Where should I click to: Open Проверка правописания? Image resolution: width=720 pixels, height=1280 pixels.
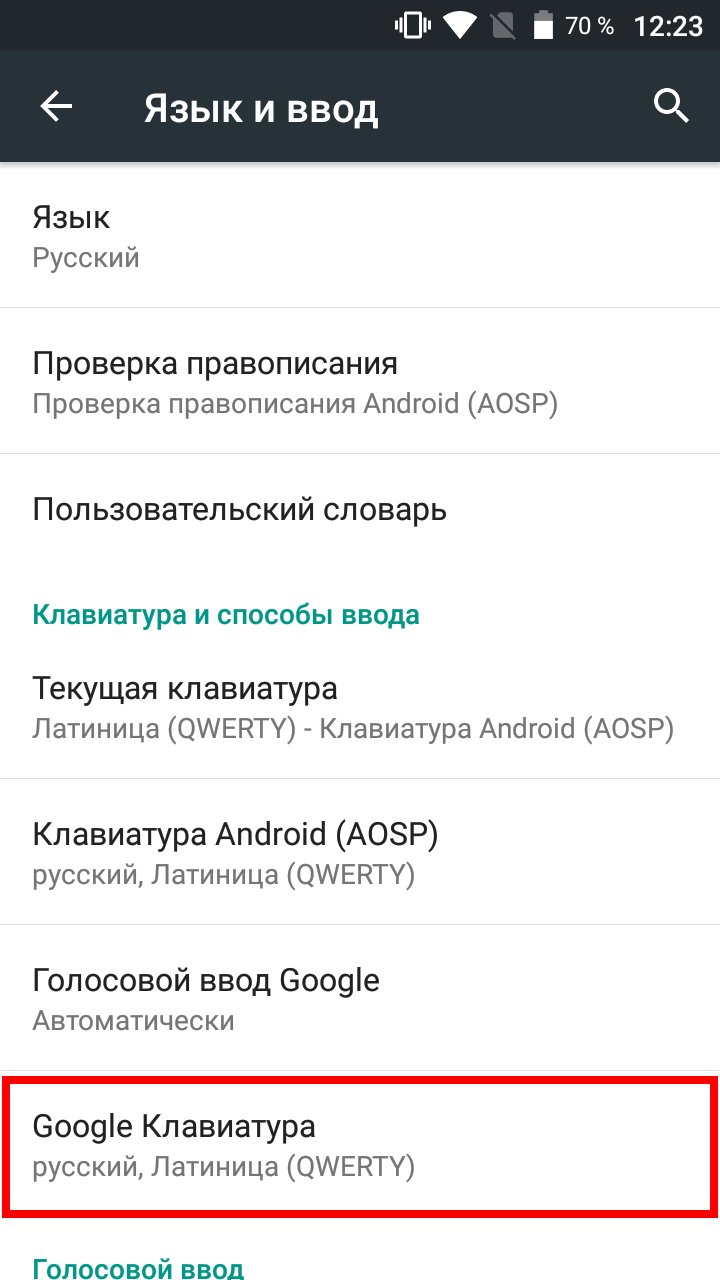tap(360, 381)
